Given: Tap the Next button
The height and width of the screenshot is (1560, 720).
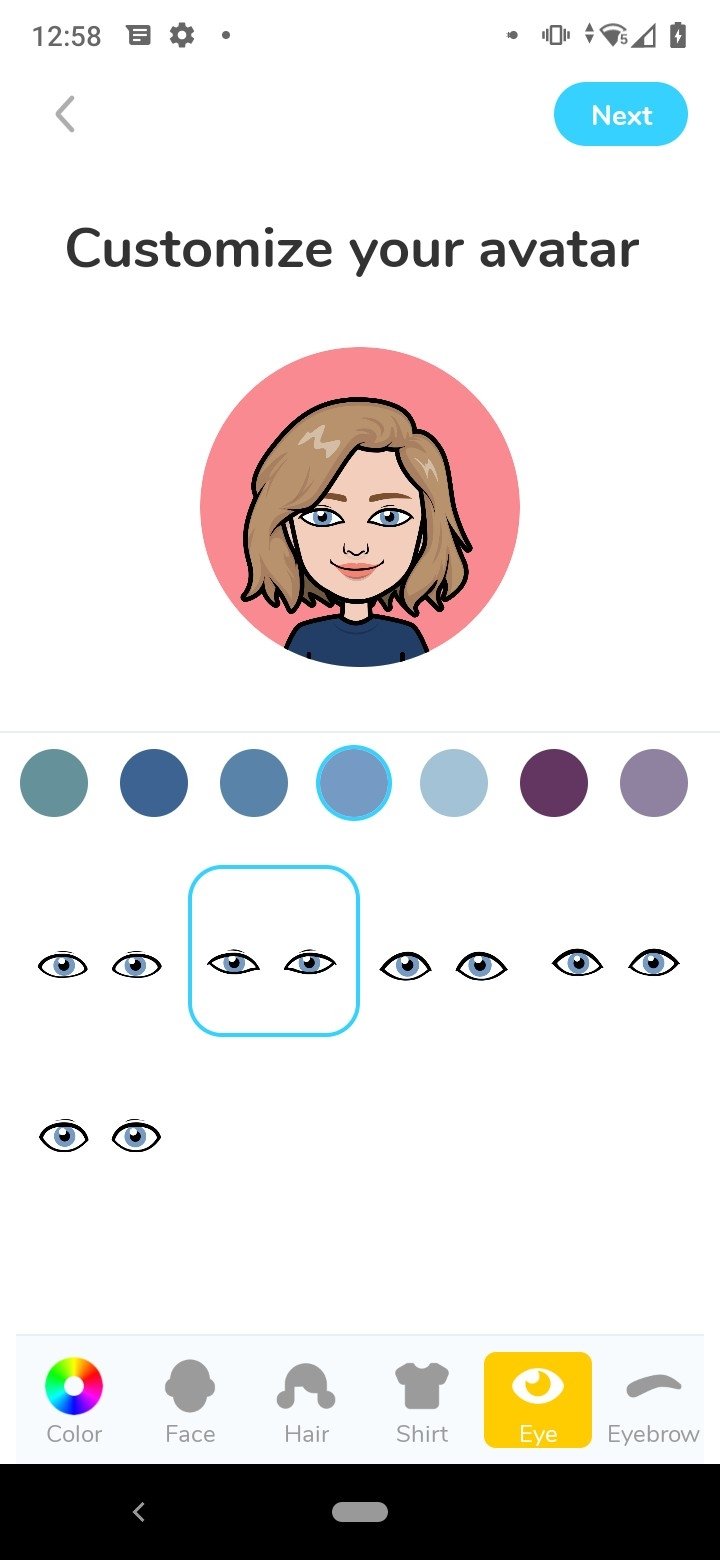Looking at the screenshot, I should pos(620,115).
